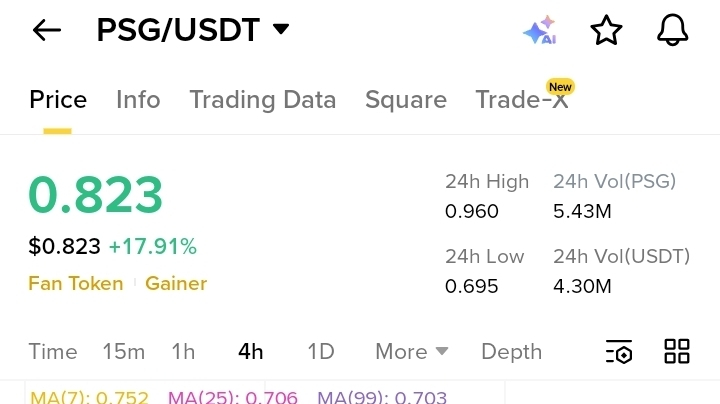Open chart indicator settings icon
Screen dimensions: 720x404
619,352
